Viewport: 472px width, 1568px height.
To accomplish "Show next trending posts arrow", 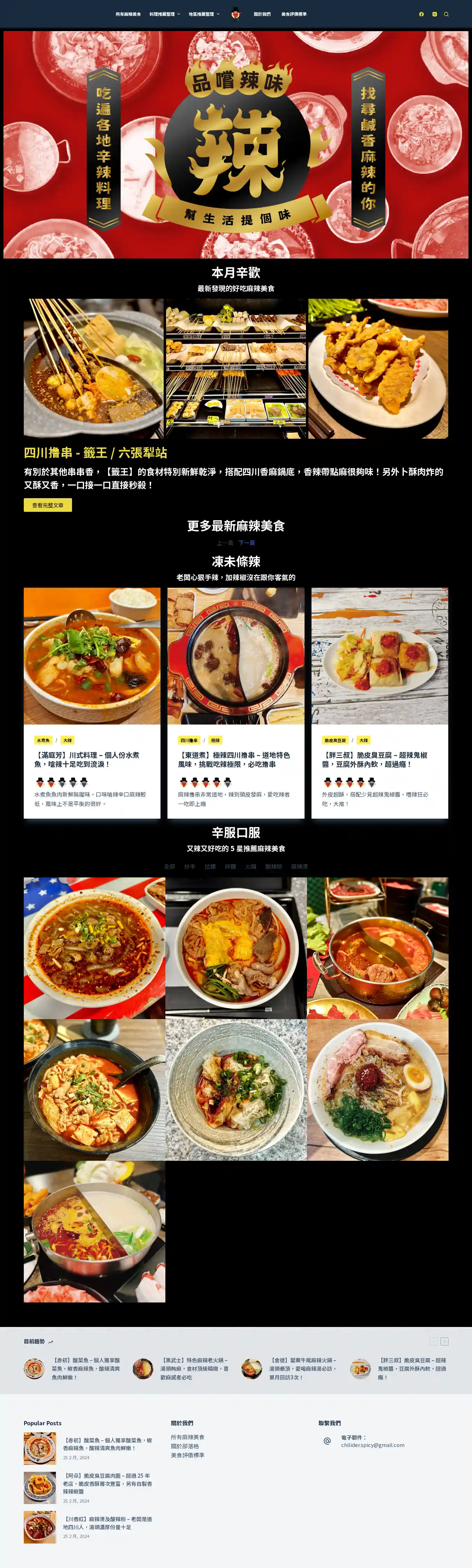I will (x=445, y=1341).
